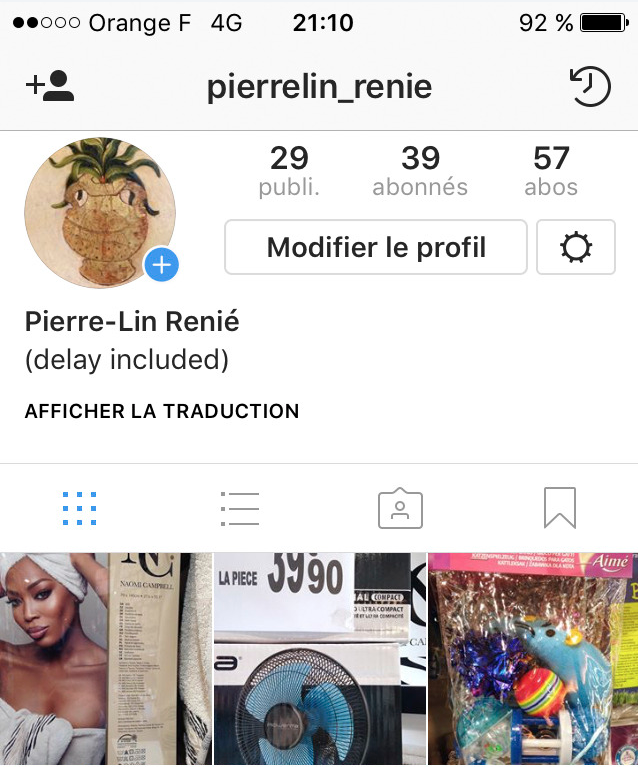The image size is (638, 767).
Task: View the 39 abonnés followers list
Action: click(x=420, y=171)
